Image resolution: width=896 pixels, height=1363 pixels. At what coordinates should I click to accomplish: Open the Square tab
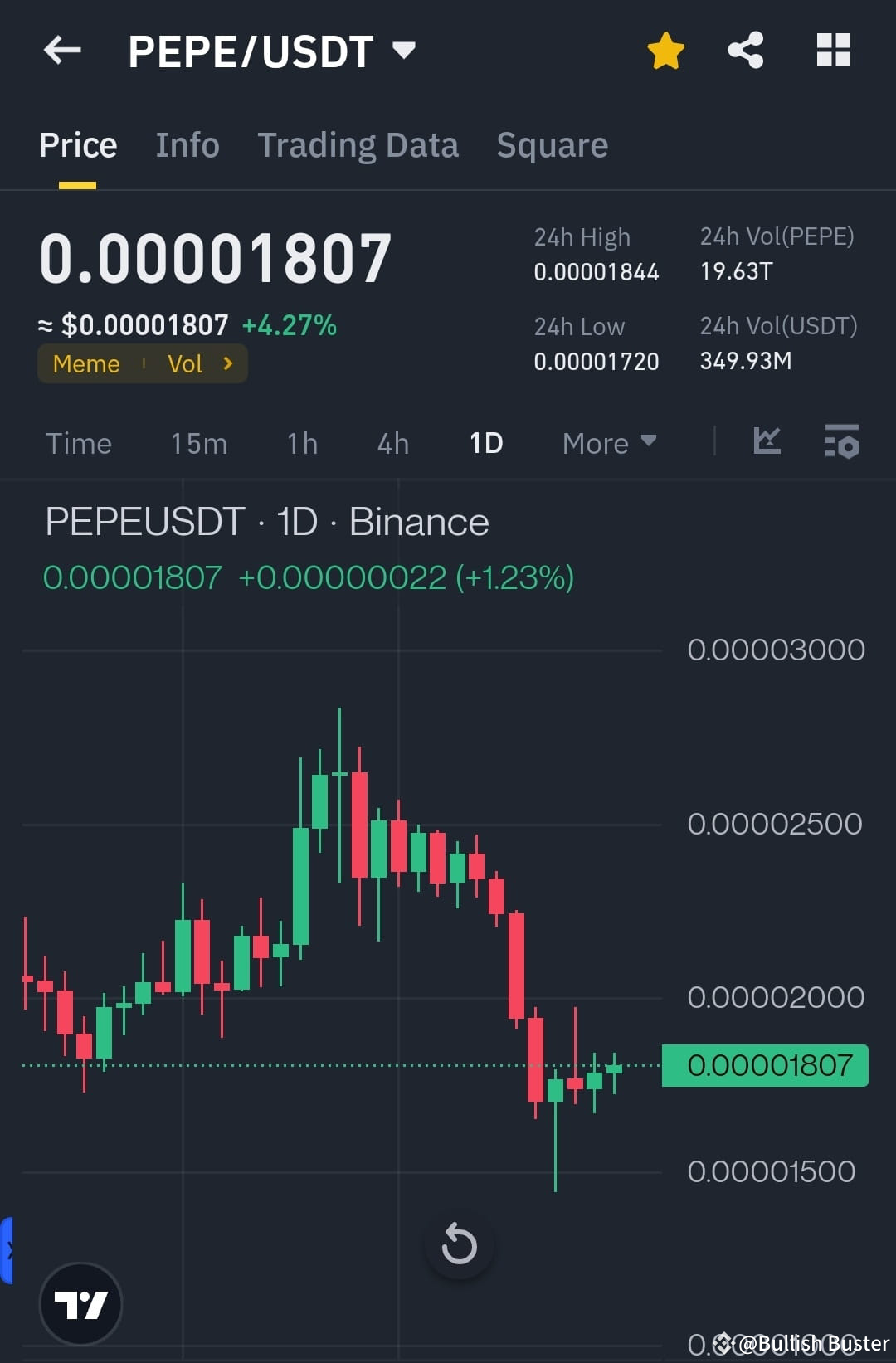click(552, 144)
